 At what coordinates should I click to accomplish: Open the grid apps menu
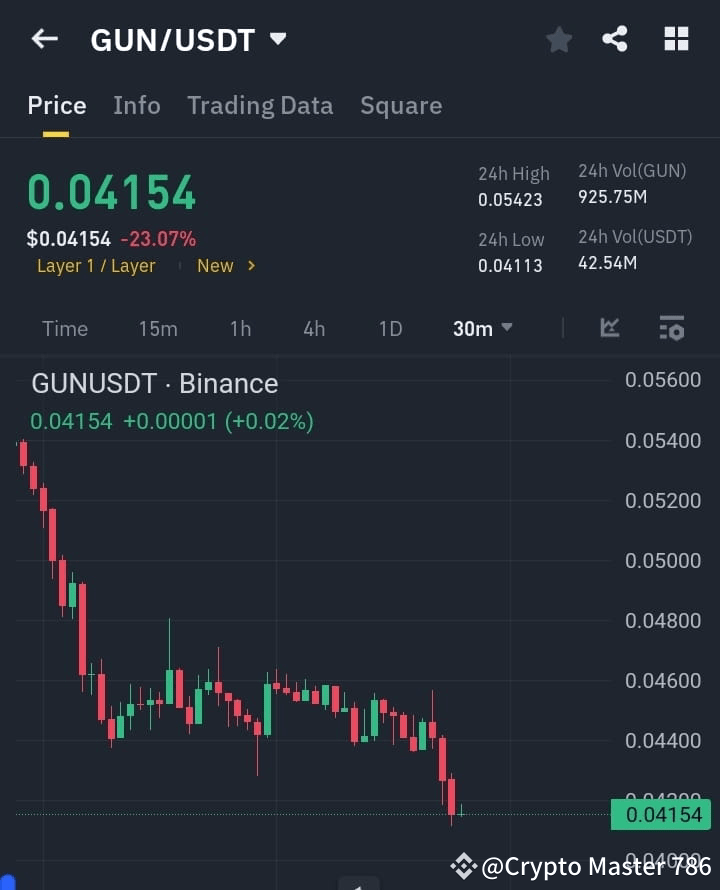coord(676,39)
